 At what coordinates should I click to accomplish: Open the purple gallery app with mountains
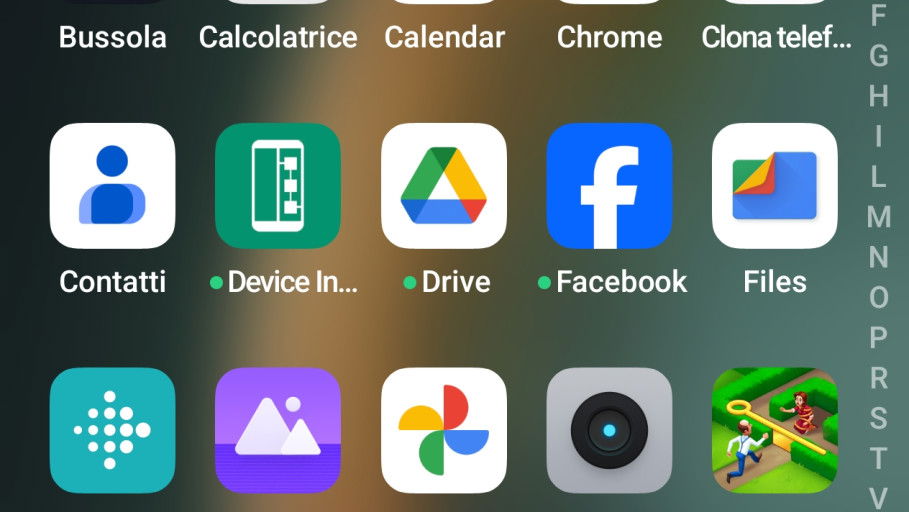click(278, 430)
